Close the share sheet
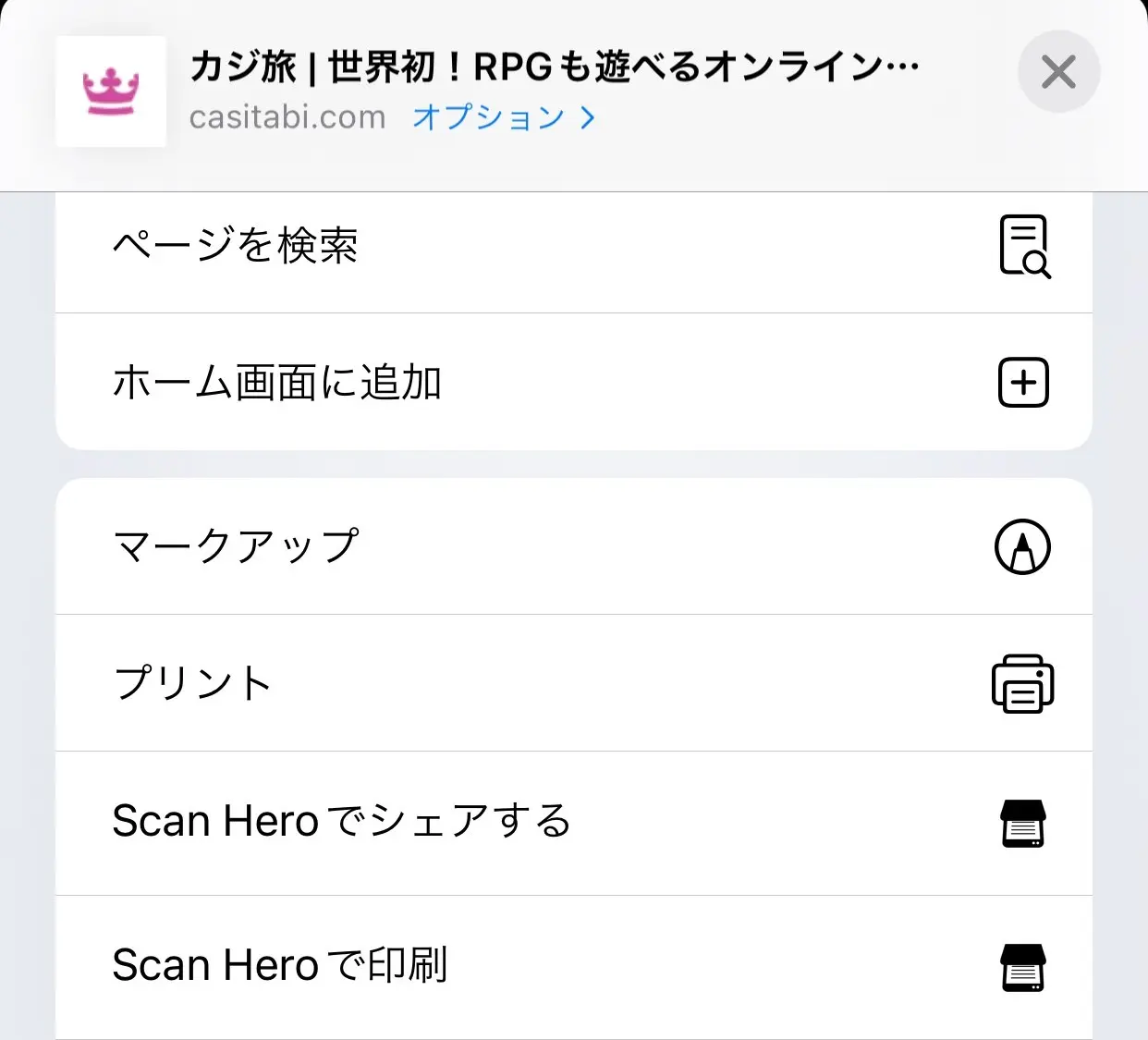The image size is (1148, 1040). (x=1058, y=72)
